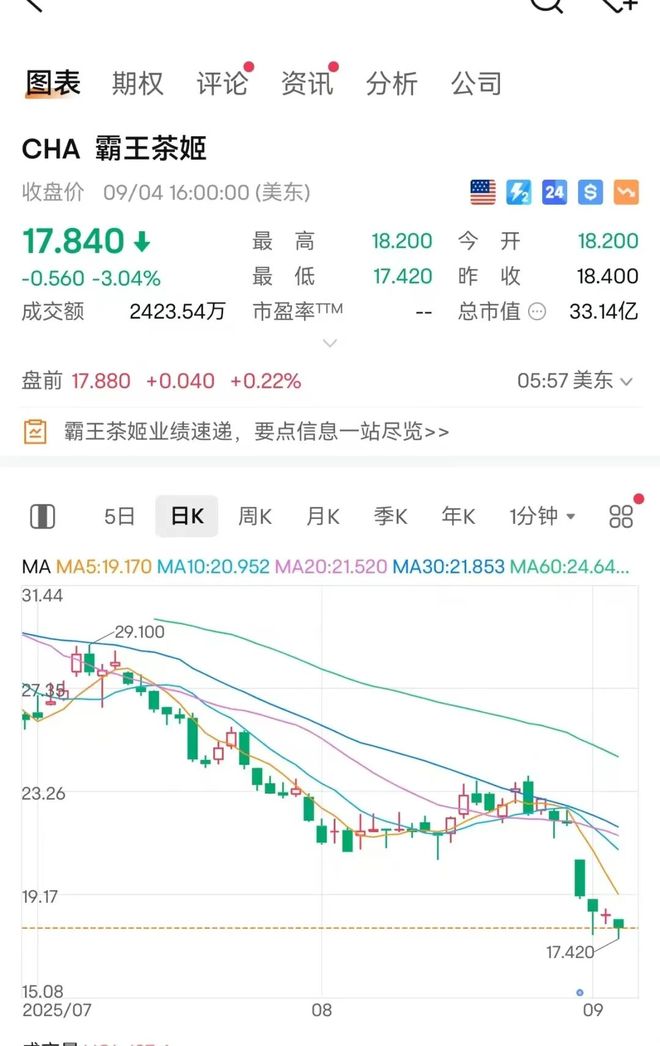Switch chart to 5日 view
This screenshot has width=660, height=1046.
(x=119, y=516)
